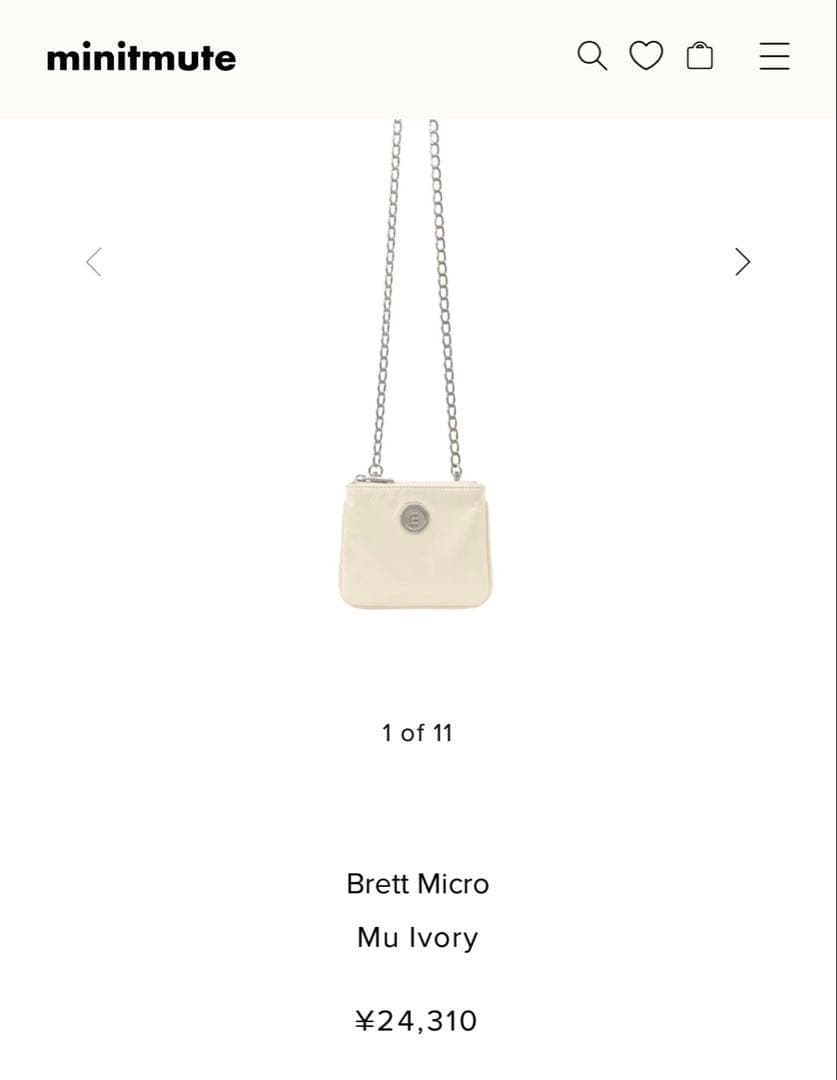
Task: Check cart contents using the bag icon
Action: (700, 56)
